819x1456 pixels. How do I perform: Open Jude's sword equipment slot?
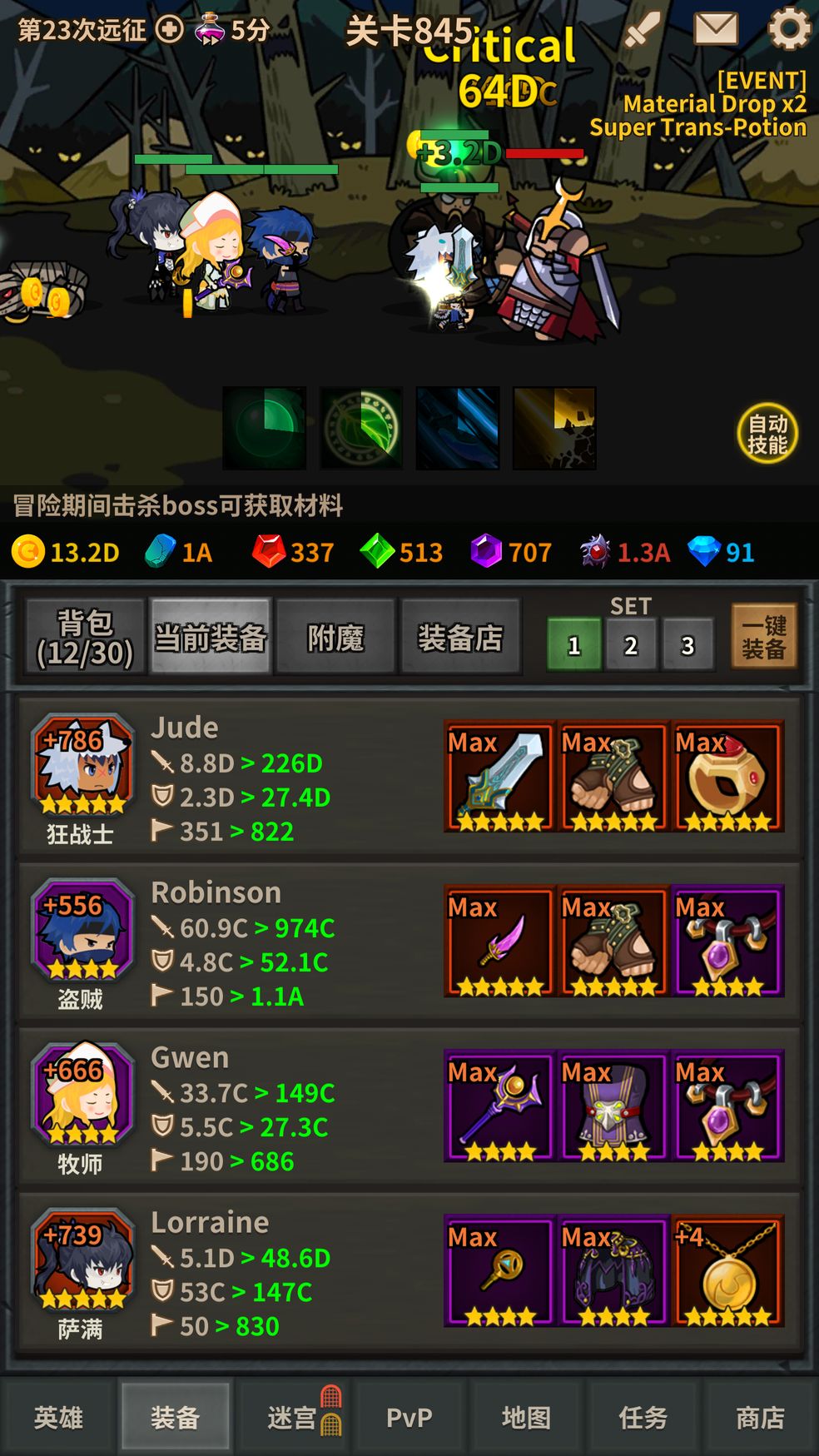pyautogui.click(x=499, y=776)
